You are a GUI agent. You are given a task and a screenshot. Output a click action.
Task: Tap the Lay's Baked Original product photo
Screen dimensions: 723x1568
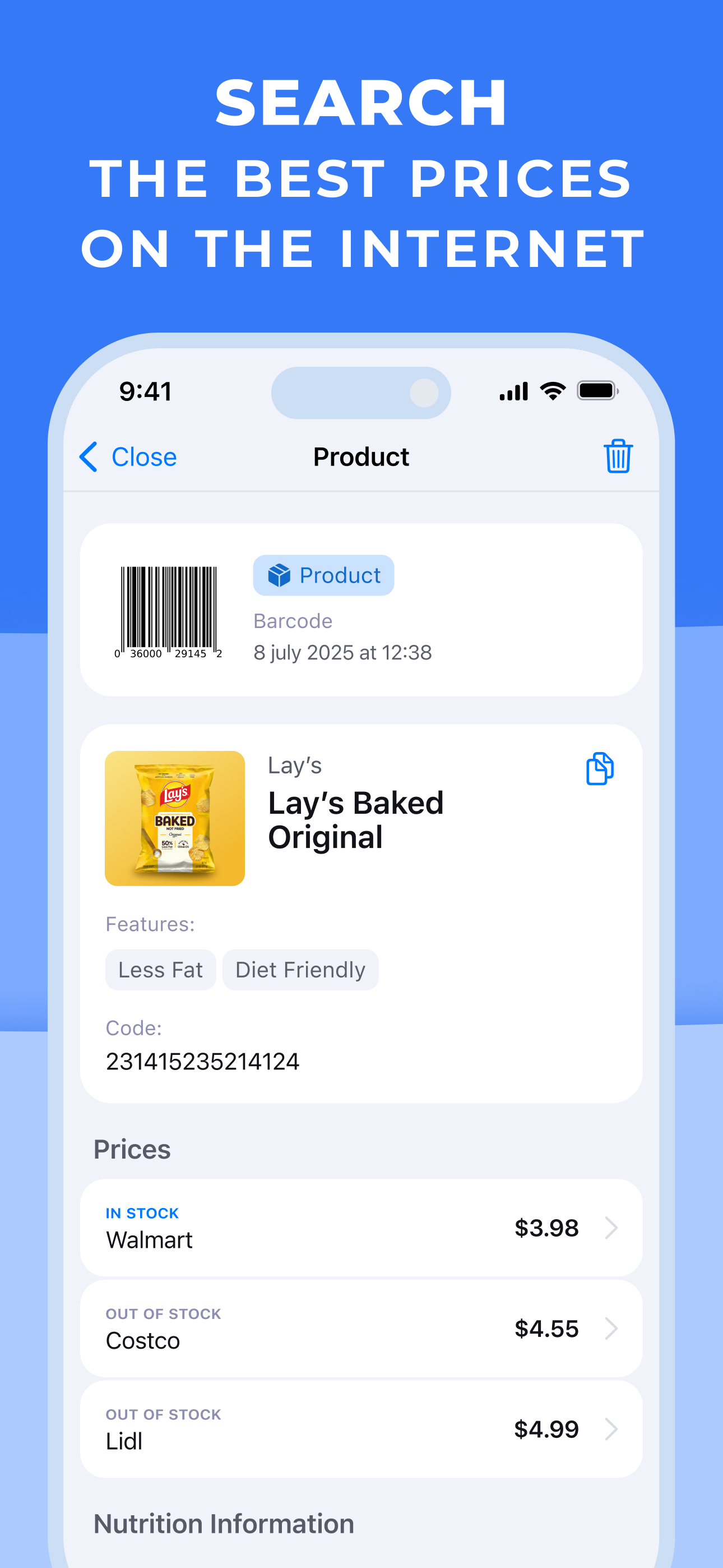coord(175,818)
